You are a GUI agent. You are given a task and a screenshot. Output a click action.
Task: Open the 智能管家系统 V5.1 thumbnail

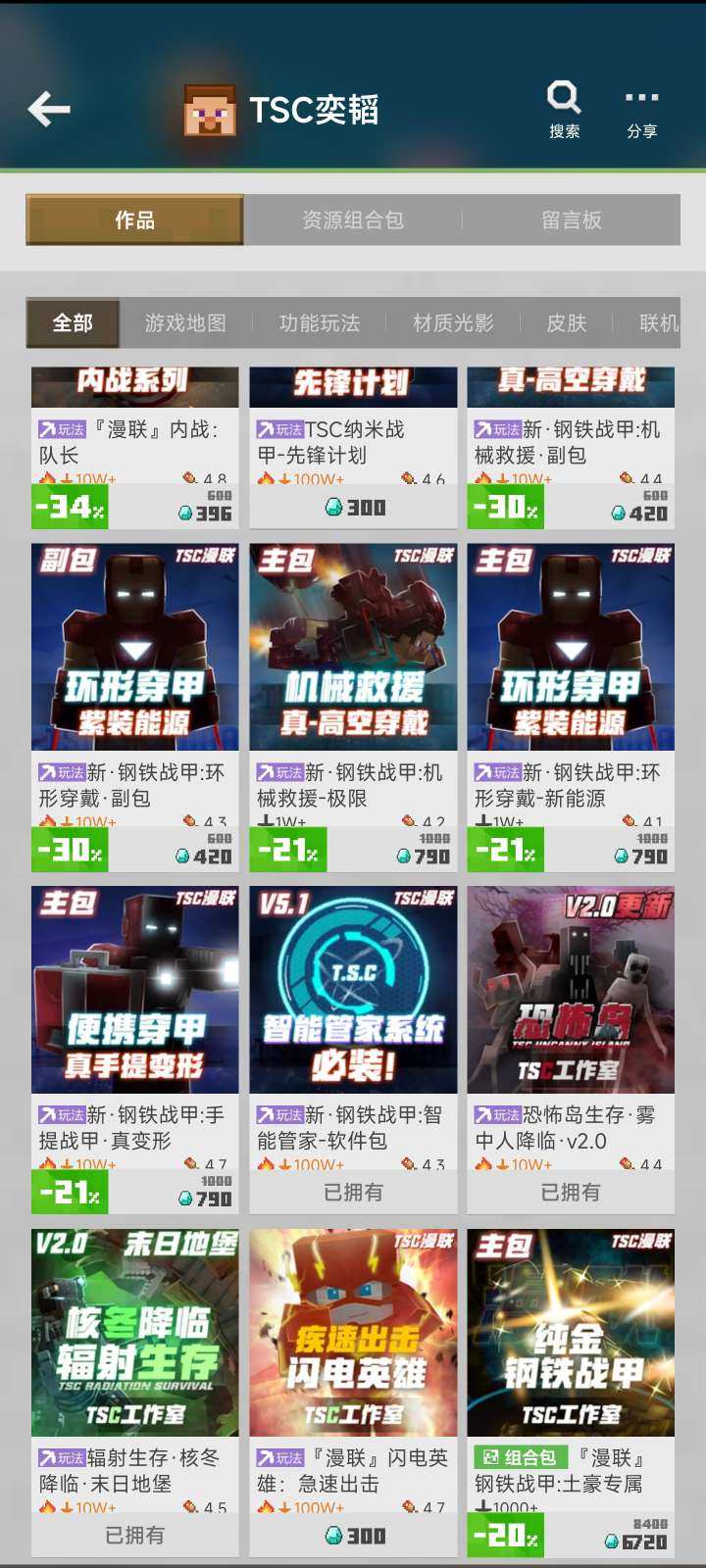click(x=352, y=990)
